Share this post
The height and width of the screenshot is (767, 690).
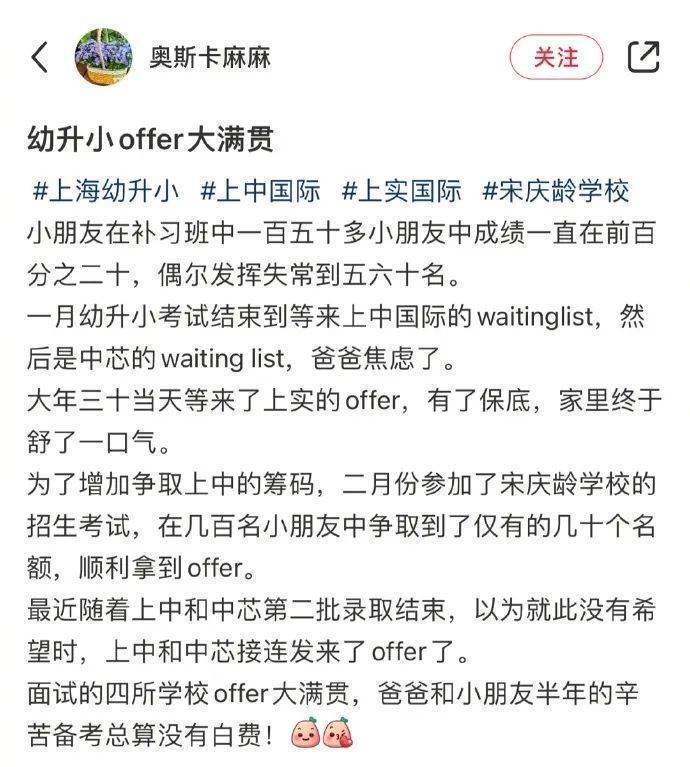tap(643, 56)
